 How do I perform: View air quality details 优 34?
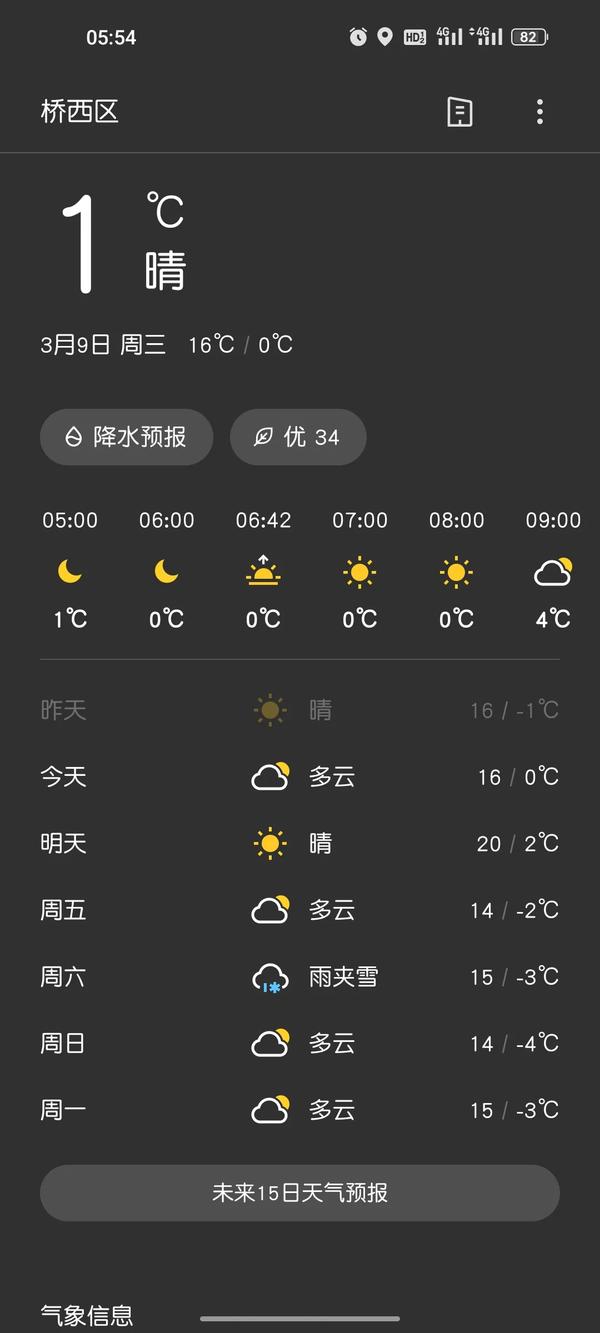click(298, 437)
